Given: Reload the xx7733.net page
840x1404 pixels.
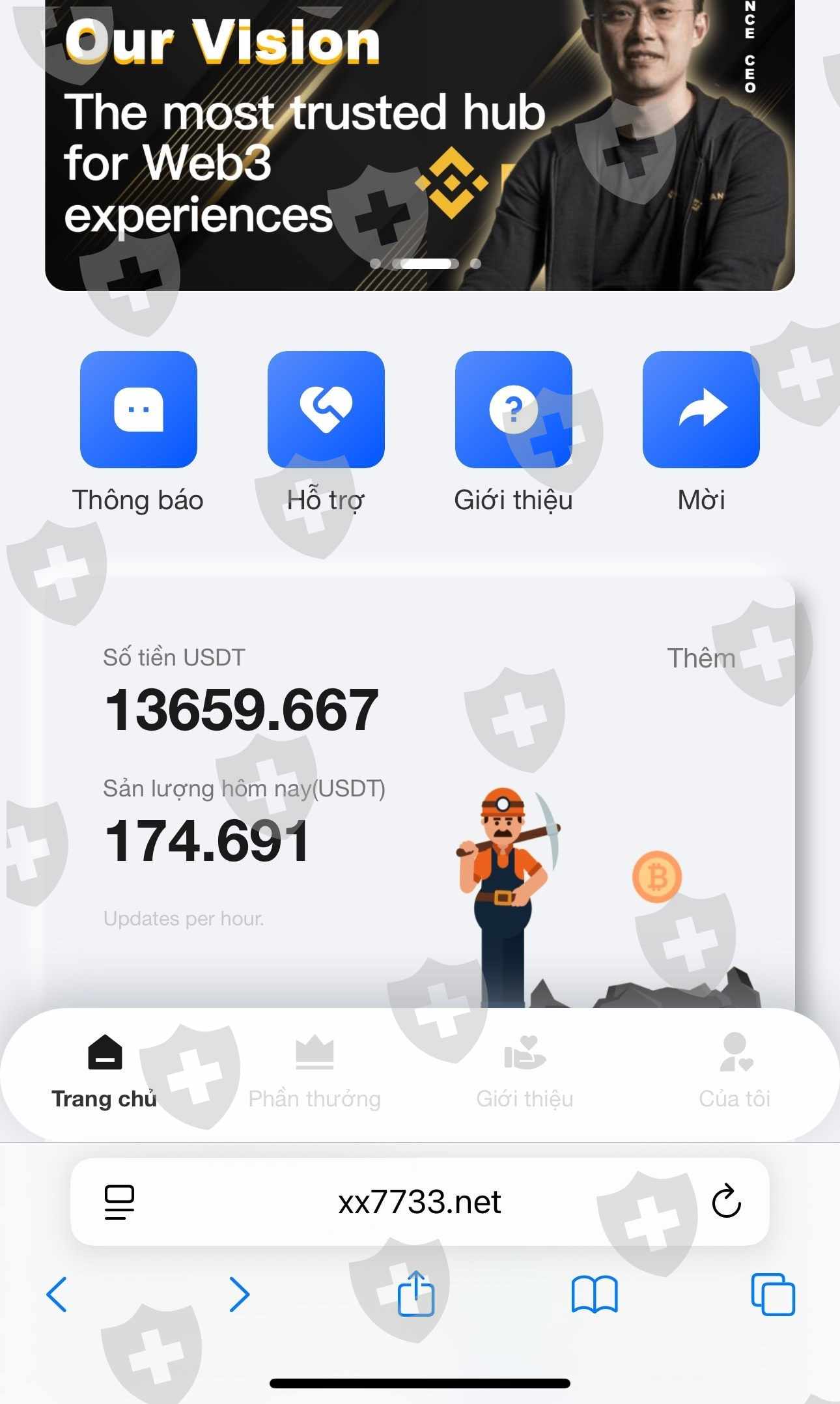Looking at the screenshot, I should [726, 1201].
